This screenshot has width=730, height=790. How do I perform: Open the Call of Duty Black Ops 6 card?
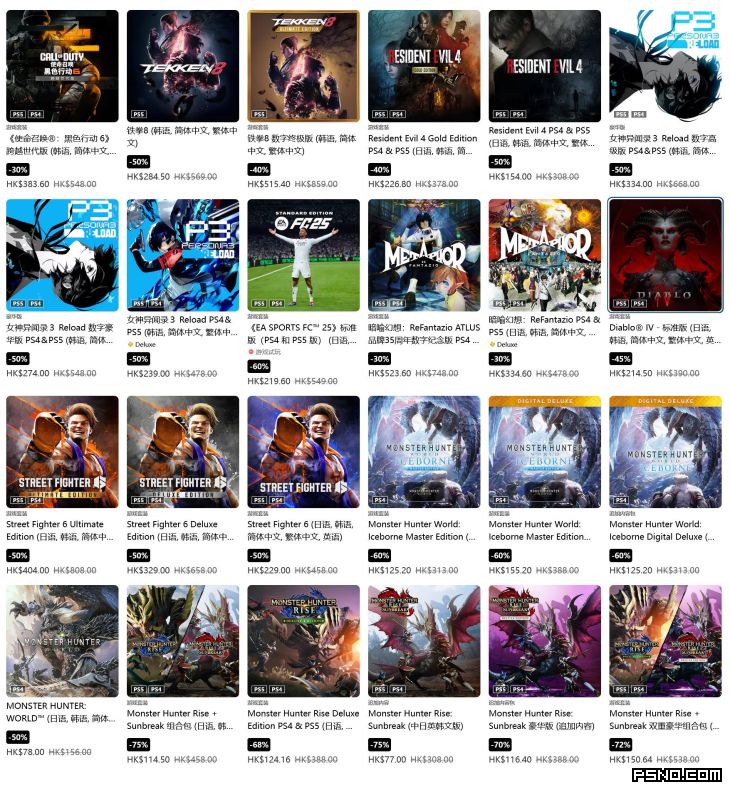pyautogui.click(x=62, y=66)
